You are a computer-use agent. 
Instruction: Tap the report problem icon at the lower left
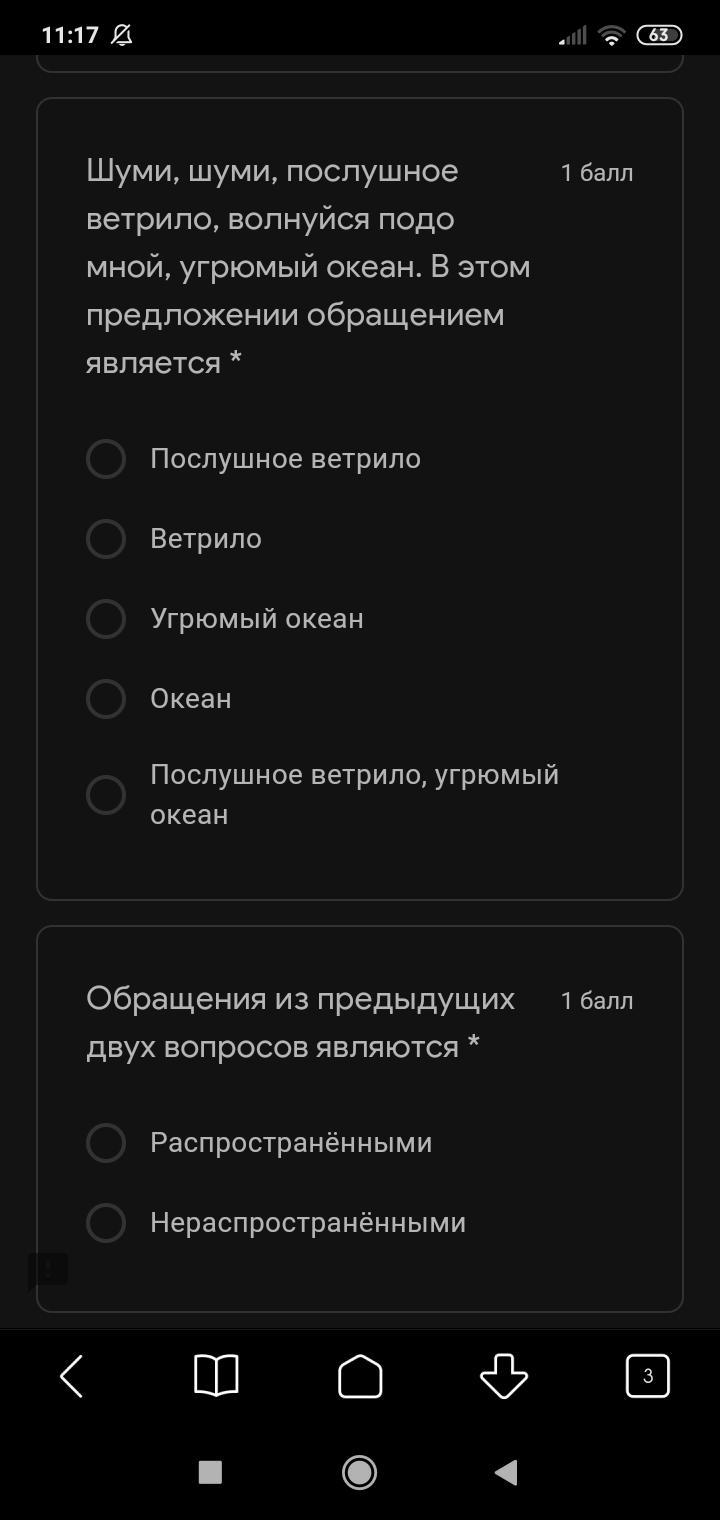[48, 1269]
